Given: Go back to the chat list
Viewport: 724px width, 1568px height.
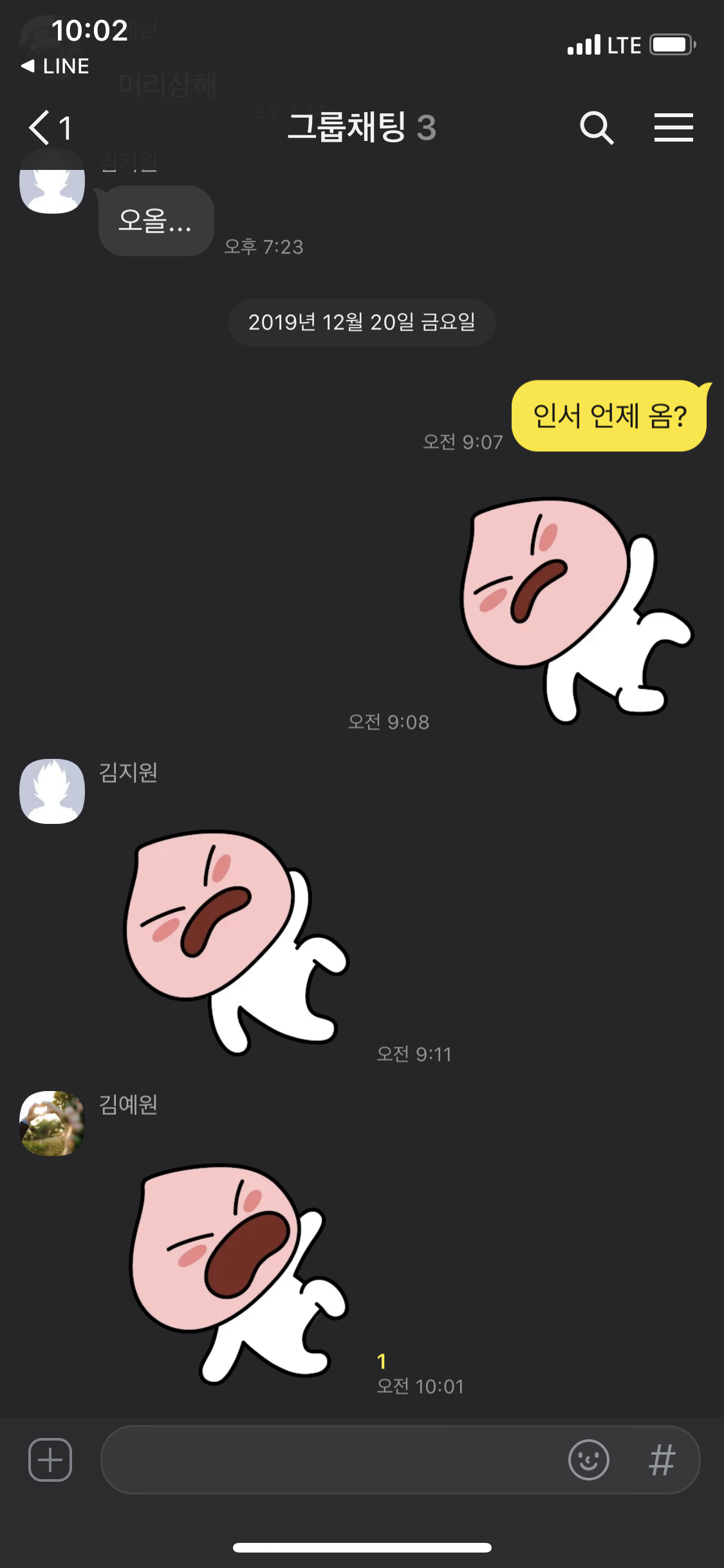Looking at the screenshot, I should [49, 127].
